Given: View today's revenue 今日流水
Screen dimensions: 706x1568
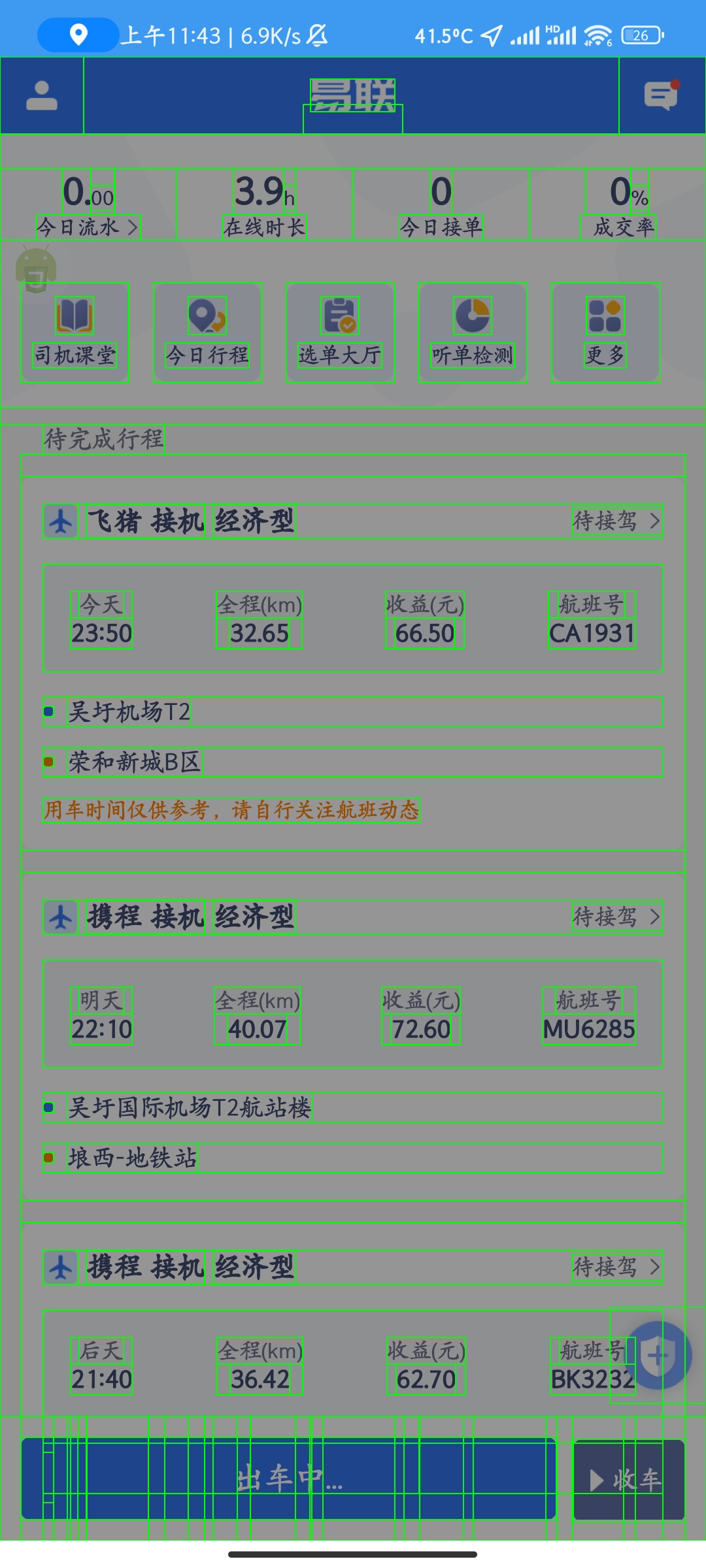Looking at the screenshot, I should pos(88,227).
